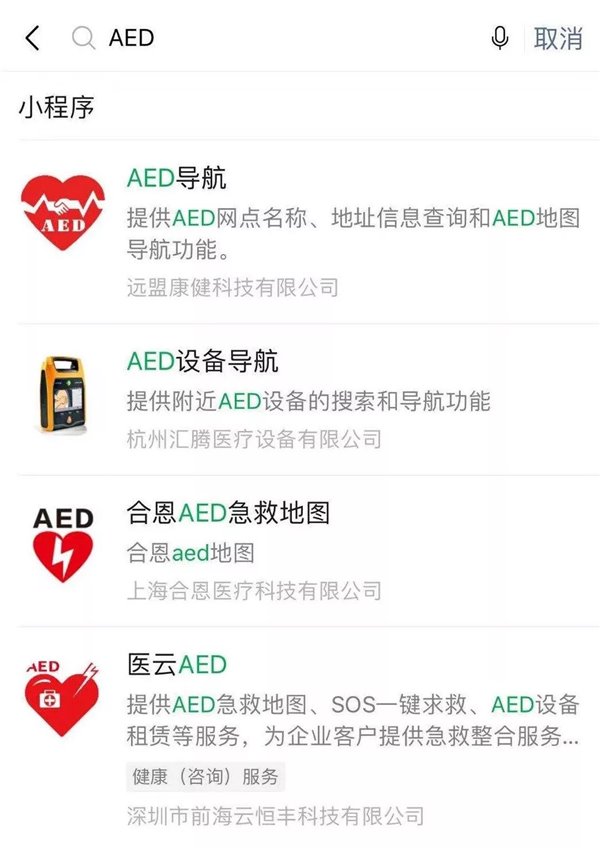Cancel the search with 取消
600x851 pixels.
(x=558, y=38)
